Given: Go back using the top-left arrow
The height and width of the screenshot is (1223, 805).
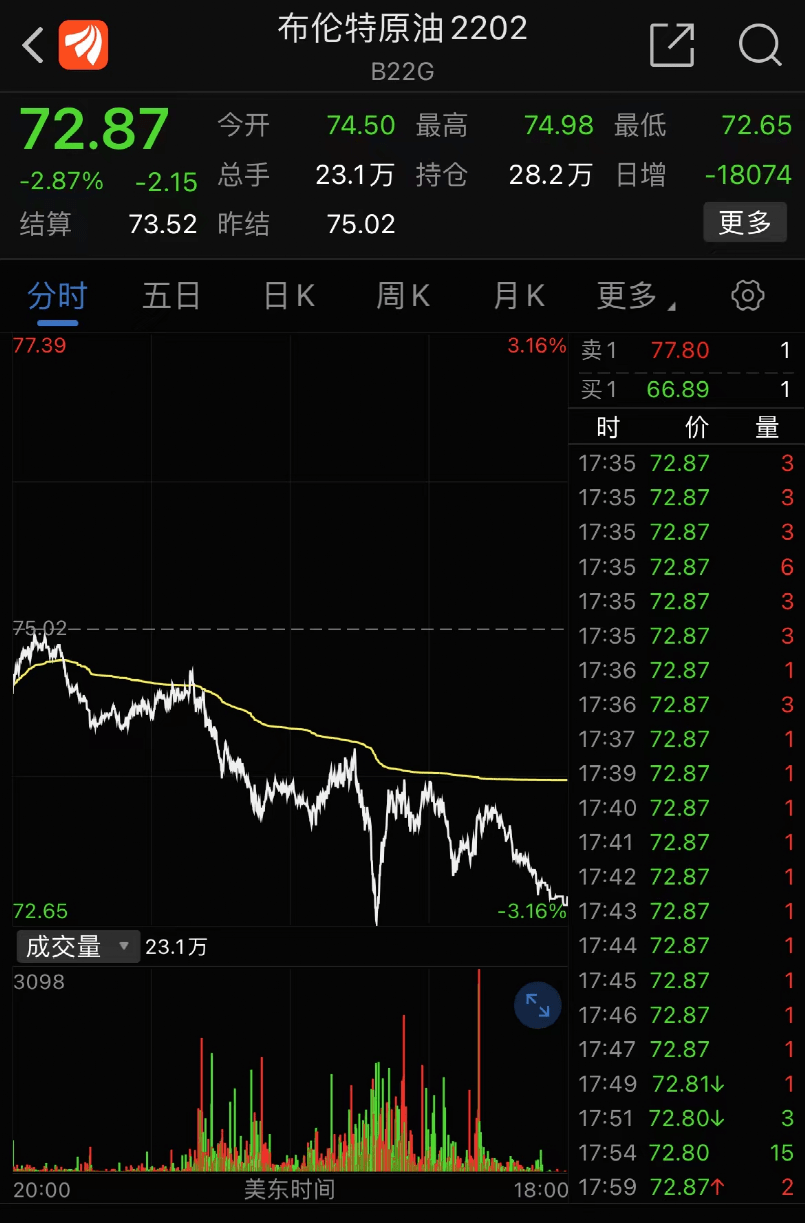Looking at the screenshot, I should [33, 45].
